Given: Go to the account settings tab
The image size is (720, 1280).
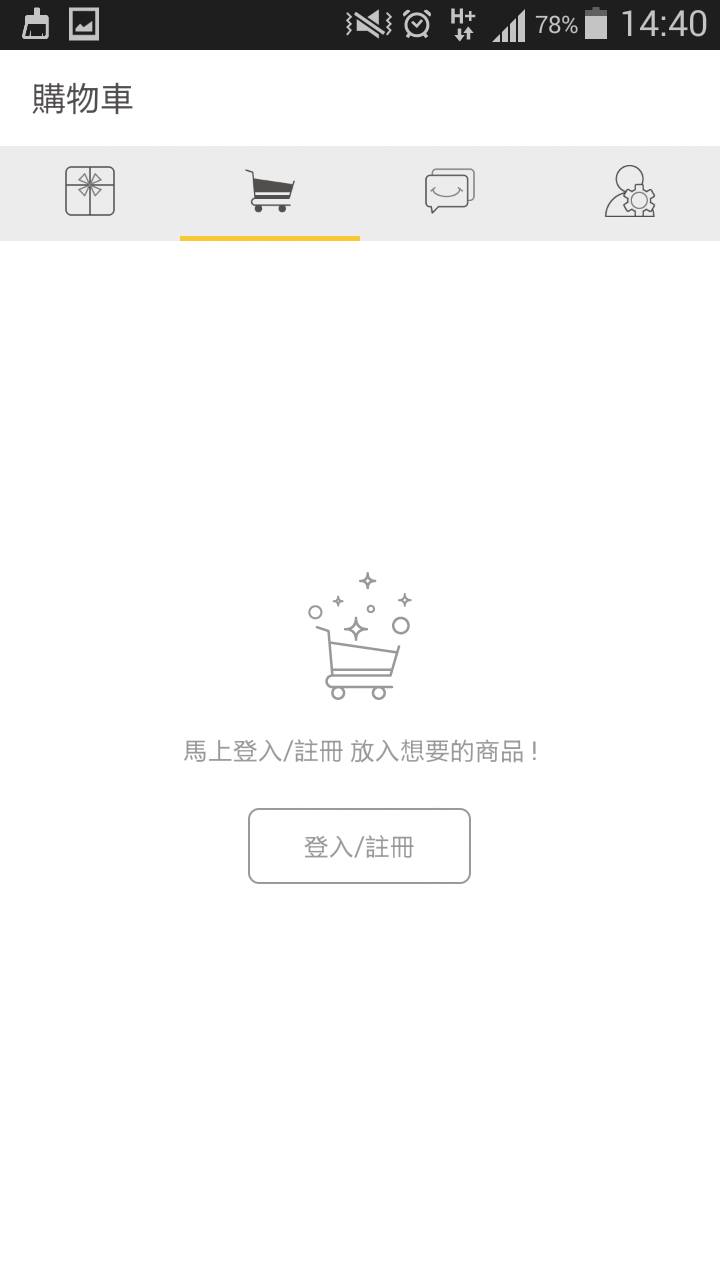Looking at the screenshot, I should click(x=630, y=191).
